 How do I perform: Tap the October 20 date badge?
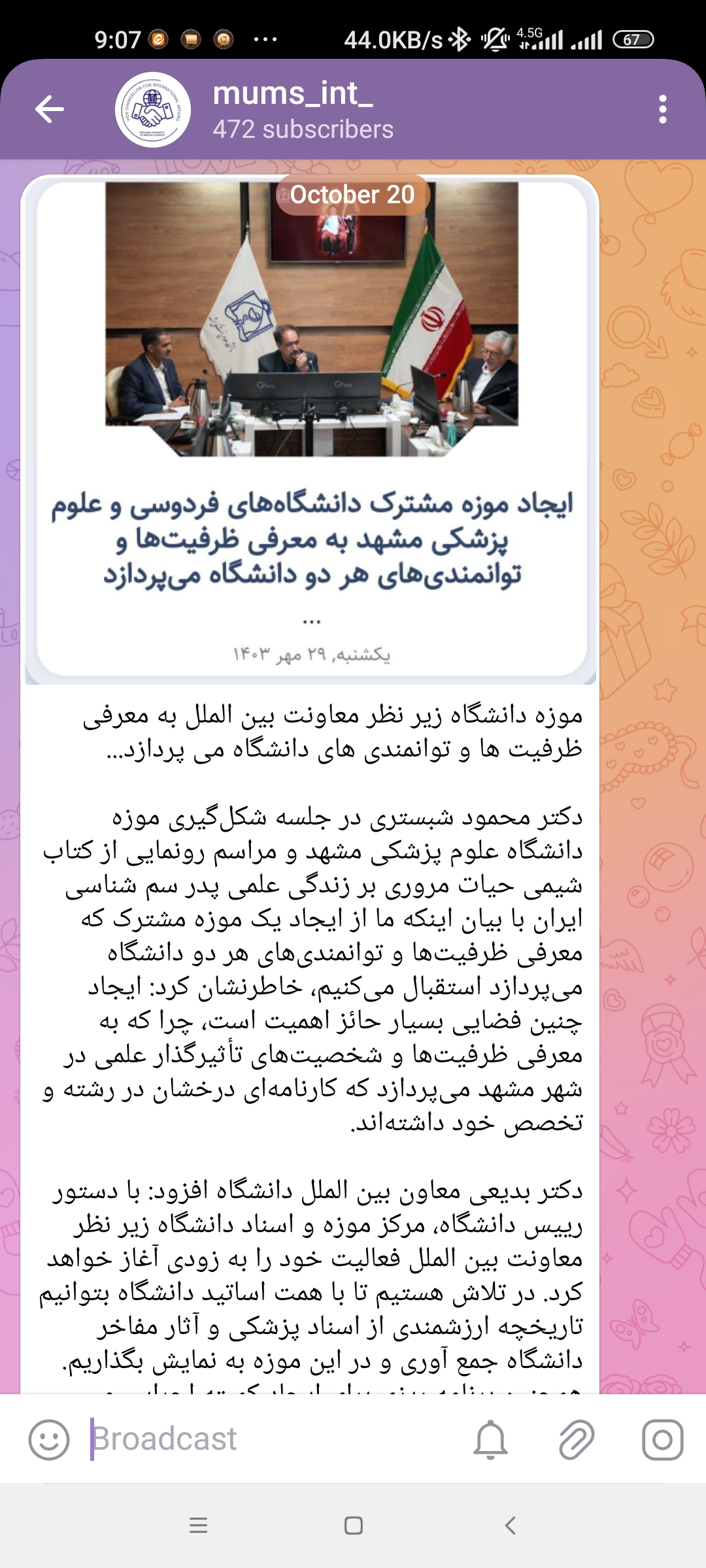click(x=352, y=195)
